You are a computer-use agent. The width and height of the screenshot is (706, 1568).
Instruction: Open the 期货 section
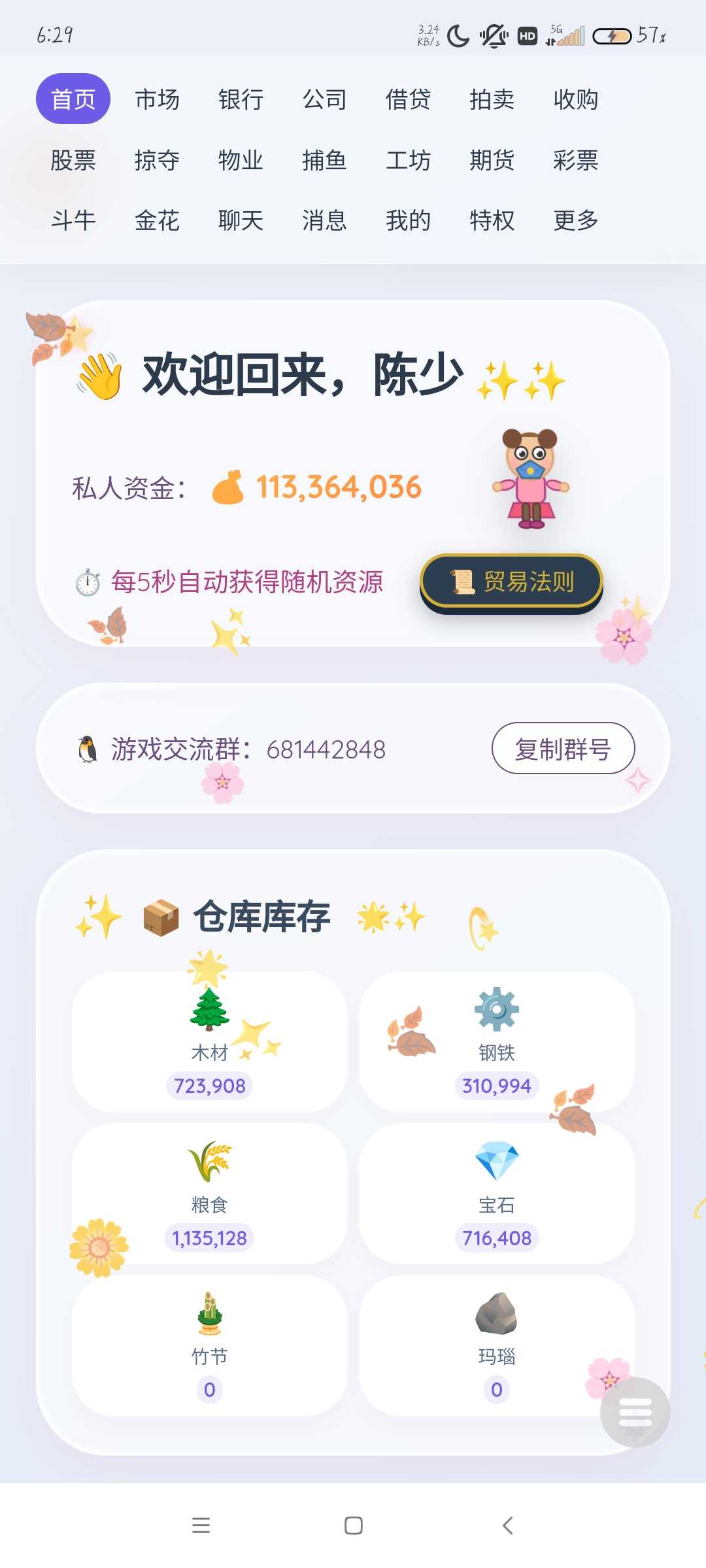[492, 160]
